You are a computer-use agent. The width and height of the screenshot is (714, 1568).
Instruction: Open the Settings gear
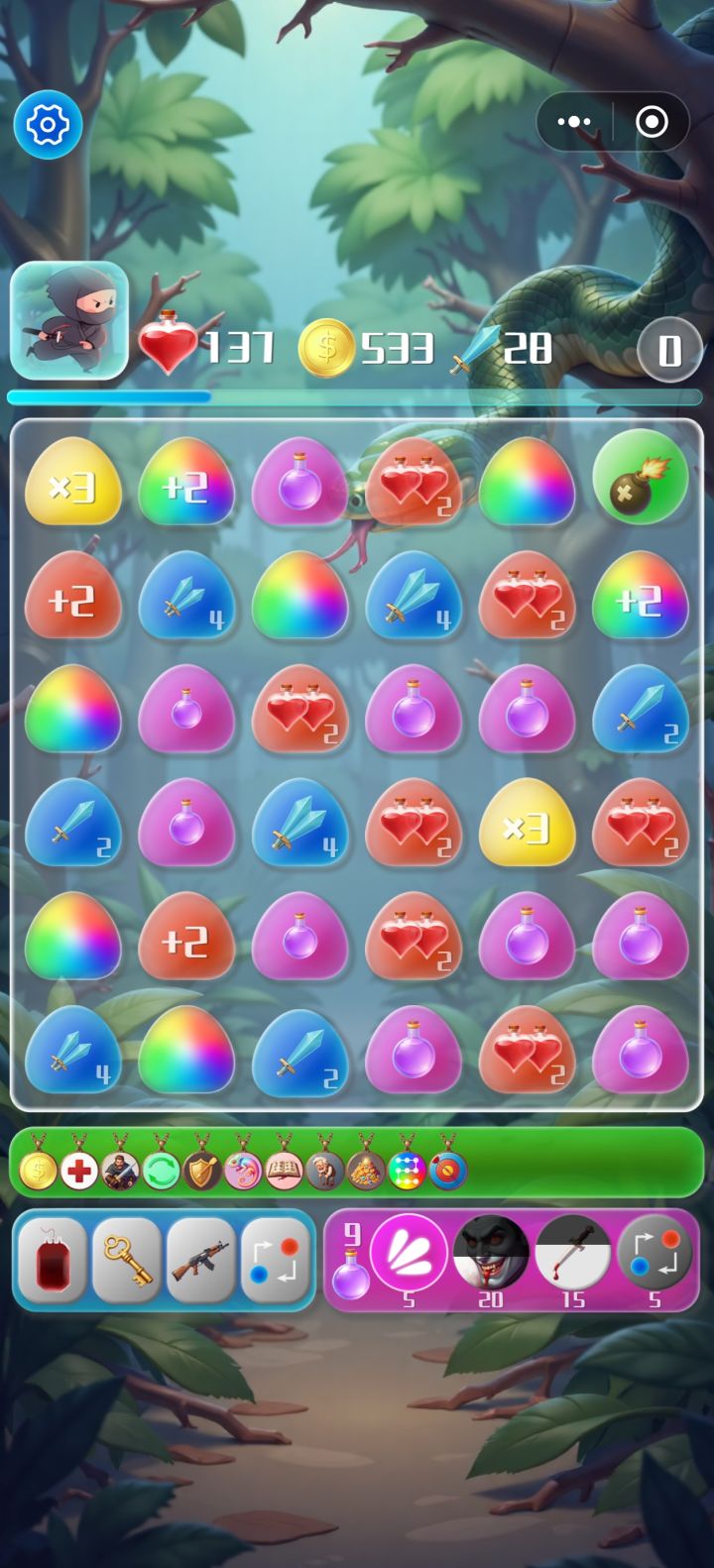tap(47, 123)
